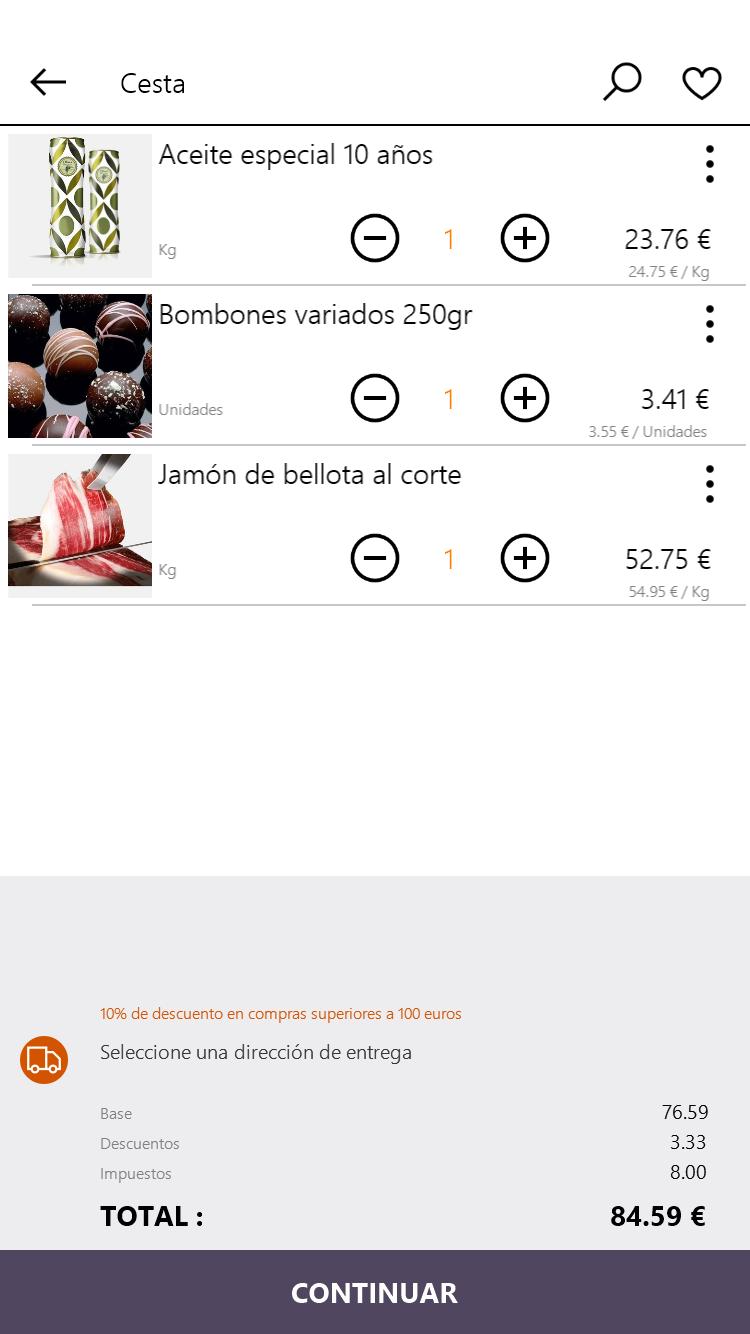This screenshot has height=1334, width=750.
Task: View the Jamón de bellota product image
Action: 80,526
